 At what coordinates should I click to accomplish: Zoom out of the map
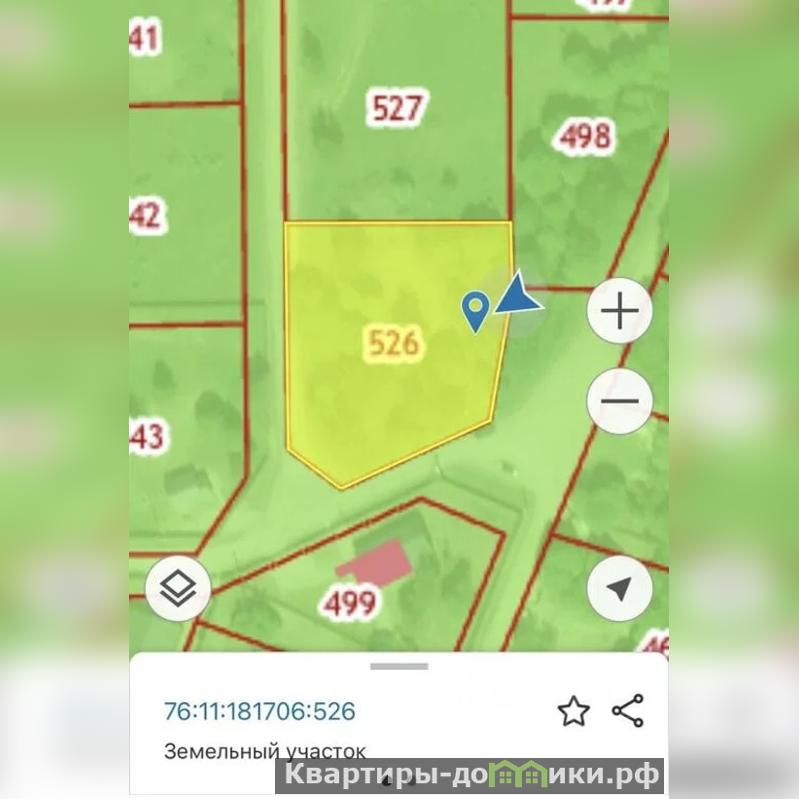click(620, 401)
